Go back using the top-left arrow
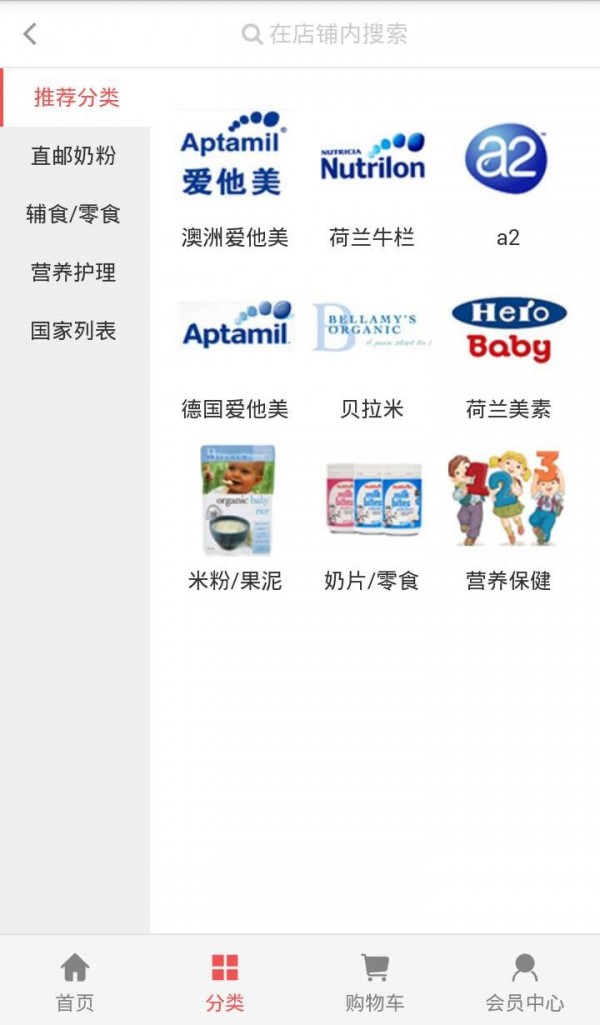 pyautogui.click(x=30, y=34)
